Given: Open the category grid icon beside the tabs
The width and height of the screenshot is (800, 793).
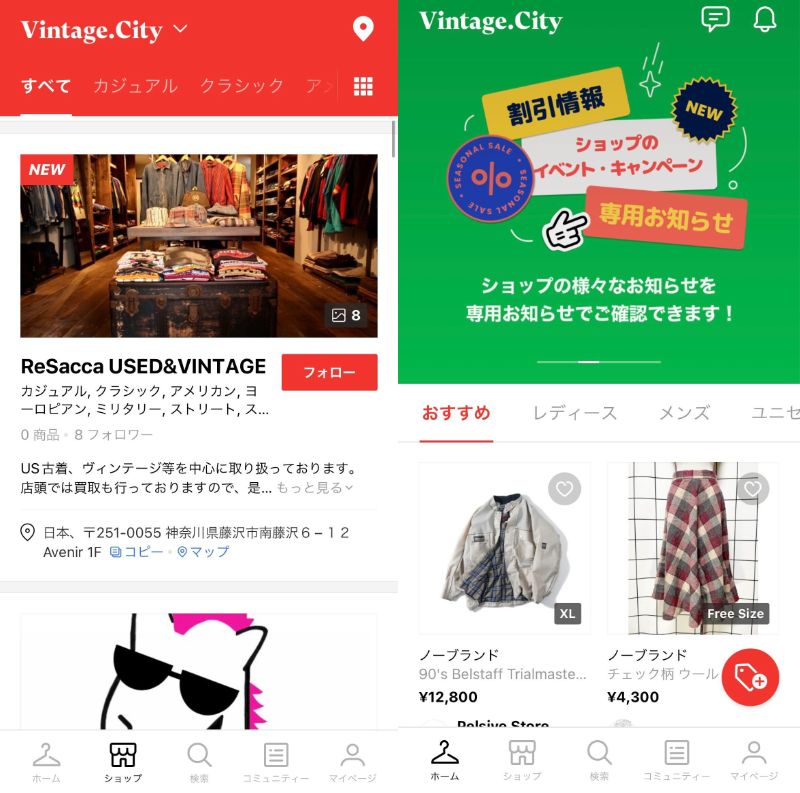Looking at the screenshot, I should point(363,87).
